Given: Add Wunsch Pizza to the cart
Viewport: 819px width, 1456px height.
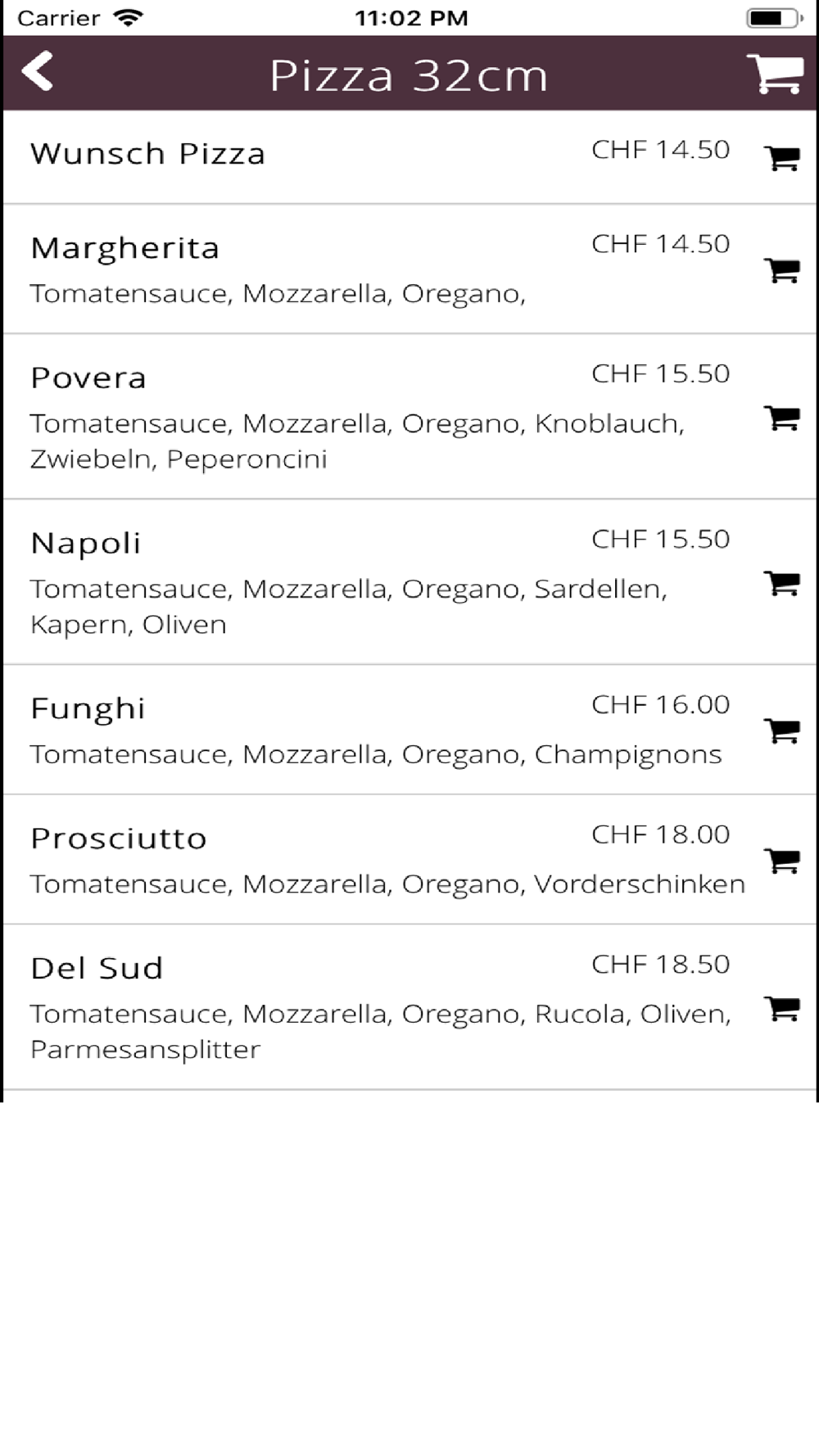Looking at the screenshot, I should tap(782, 157).
